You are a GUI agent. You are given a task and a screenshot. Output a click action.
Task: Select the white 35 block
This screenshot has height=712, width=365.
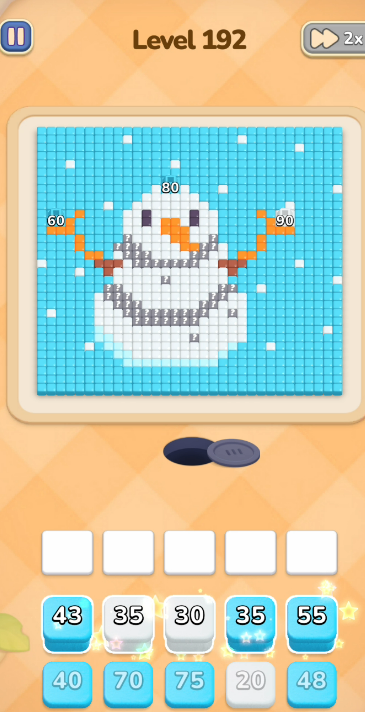[x=128, y=623]
